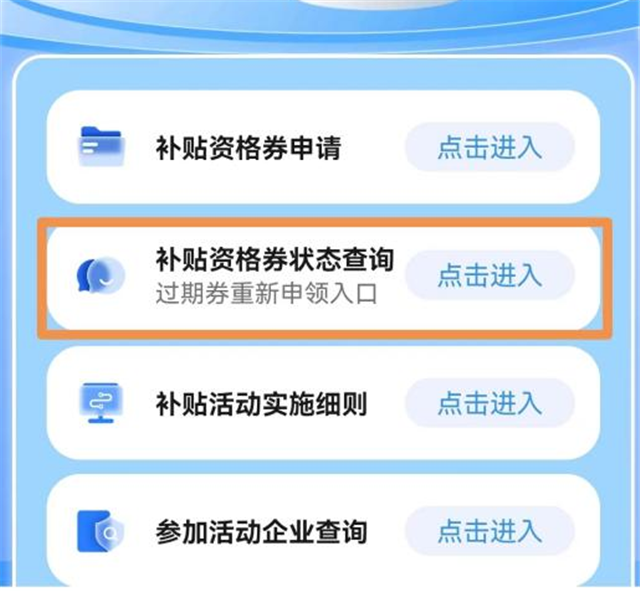Viewport: 640px width, 592px height.
Task: Open 补贴活动实施细则 with 点击进入
Action: [489, 403]
